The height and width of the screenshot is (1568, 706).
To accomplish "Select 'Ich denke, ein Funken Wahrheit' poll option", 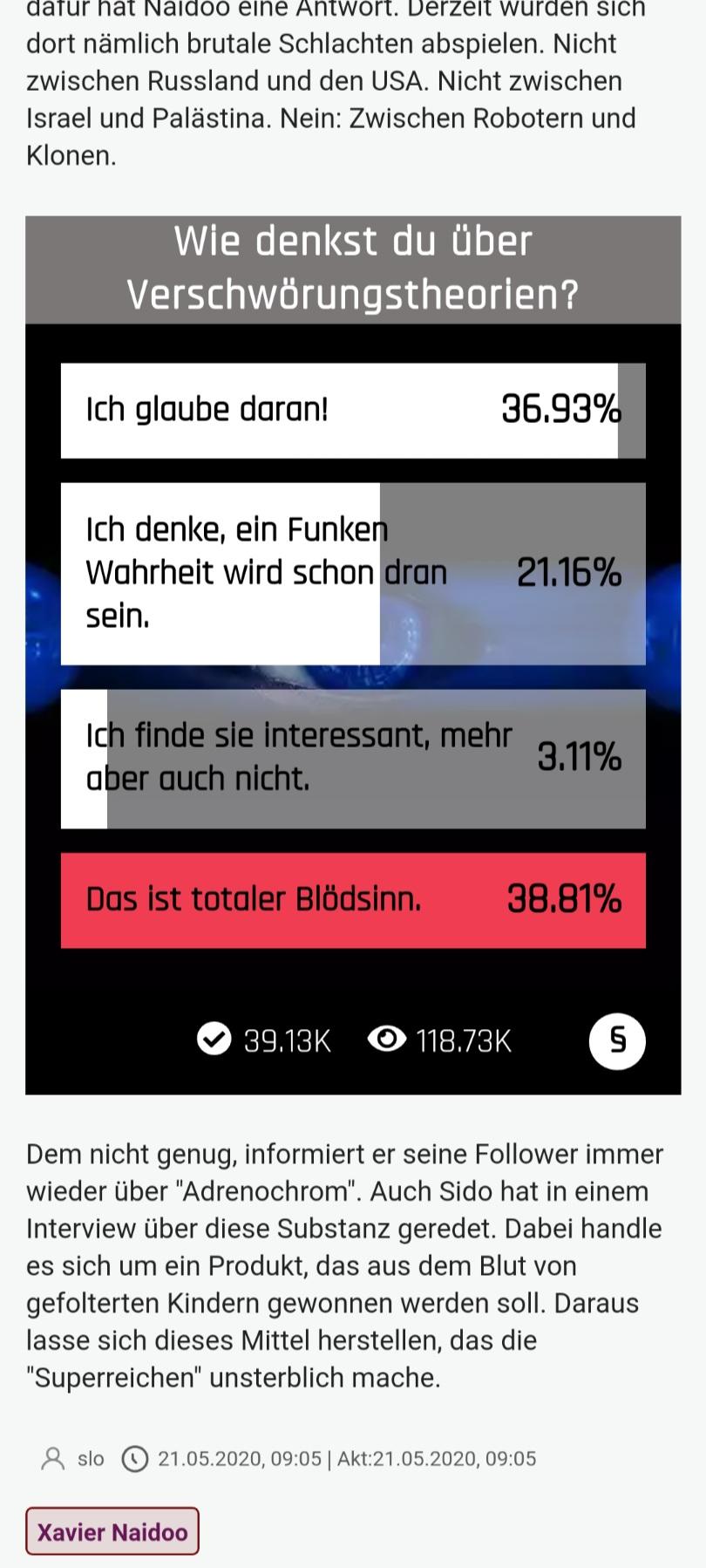I will 352,573.
